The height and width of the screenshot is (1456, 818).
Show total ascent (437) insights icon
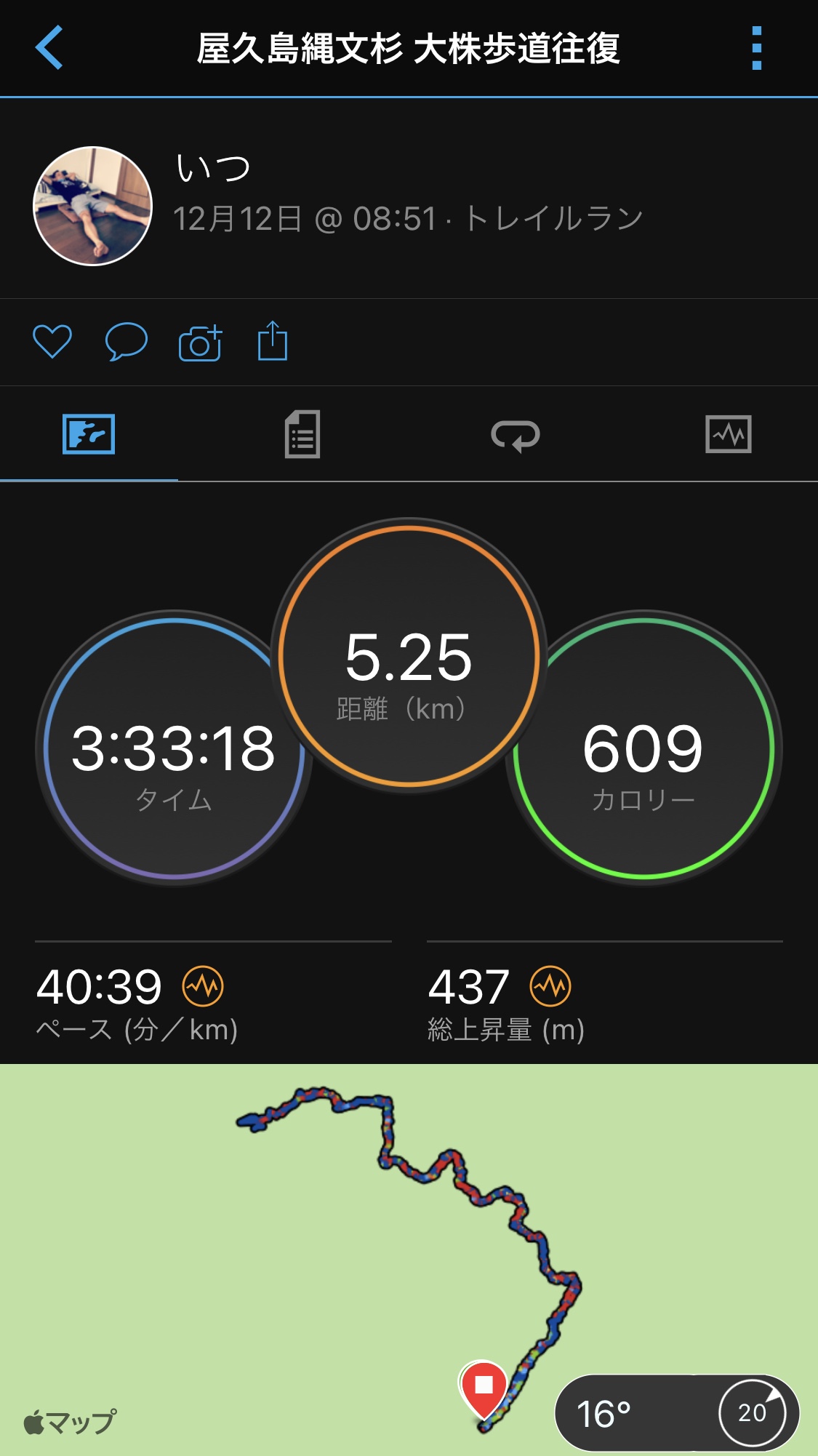click(550, 986)
